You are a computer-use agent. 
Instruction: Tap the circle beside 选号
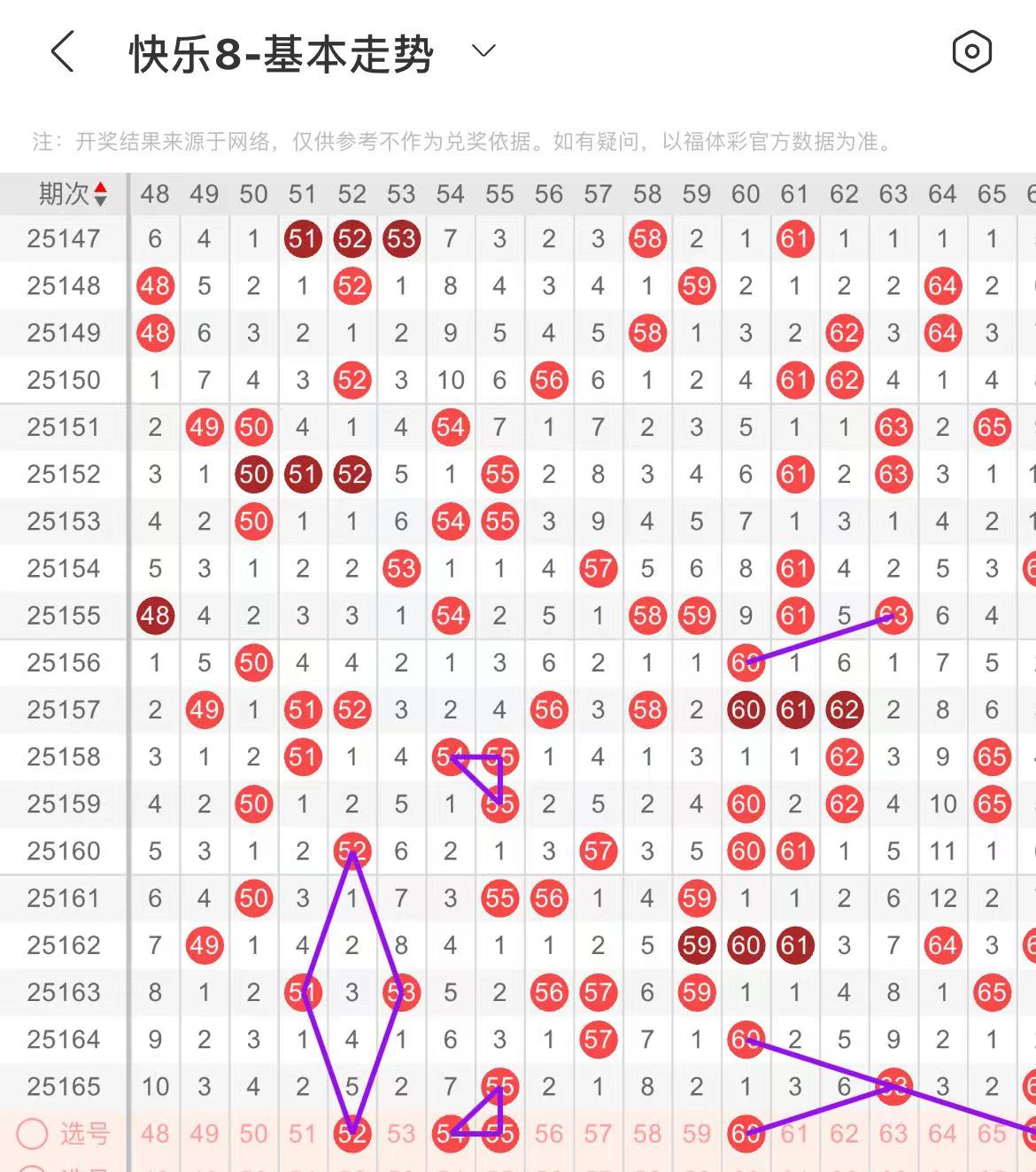33,1134
